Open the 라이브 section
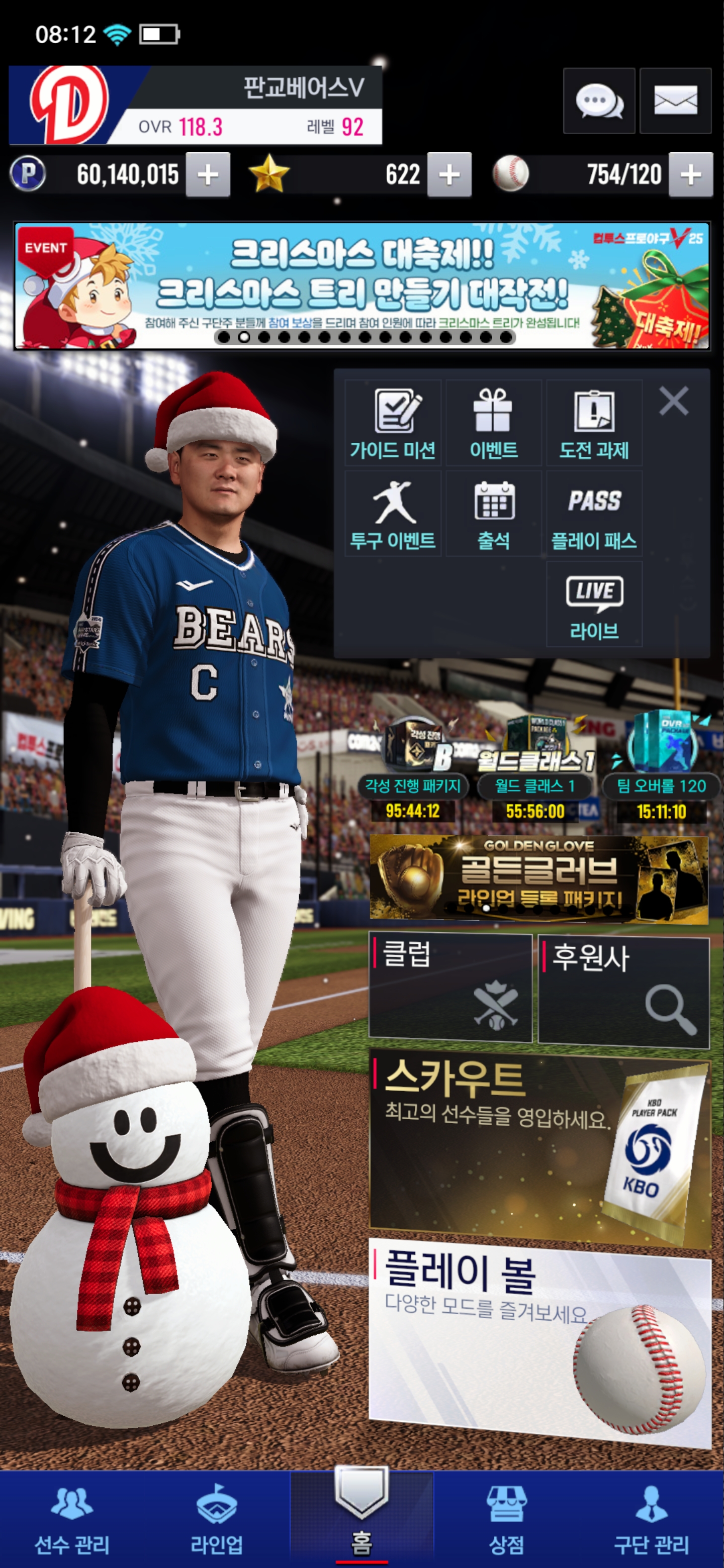 594,605
